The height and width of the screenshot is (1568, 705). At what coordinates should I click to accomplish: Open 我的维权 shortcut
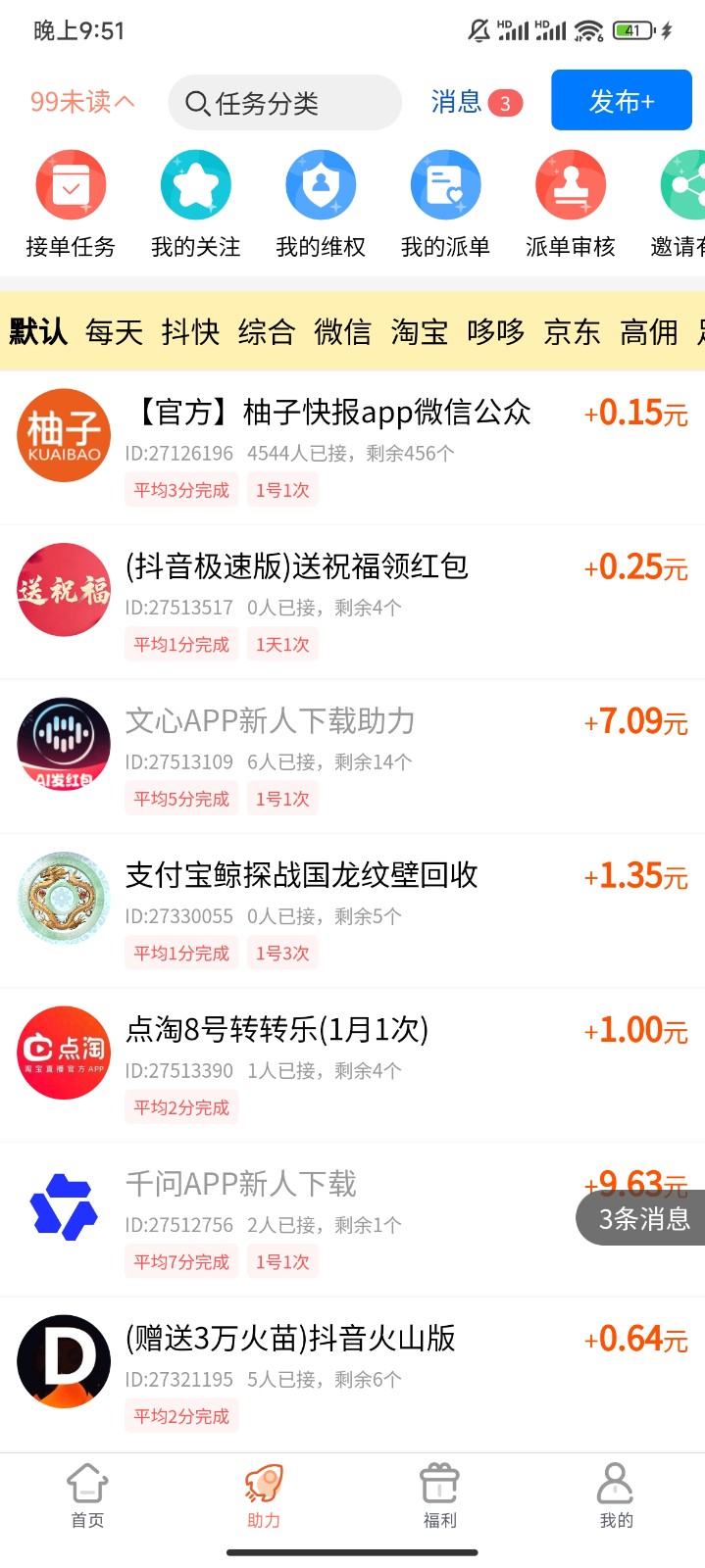[x=321, y=205]
